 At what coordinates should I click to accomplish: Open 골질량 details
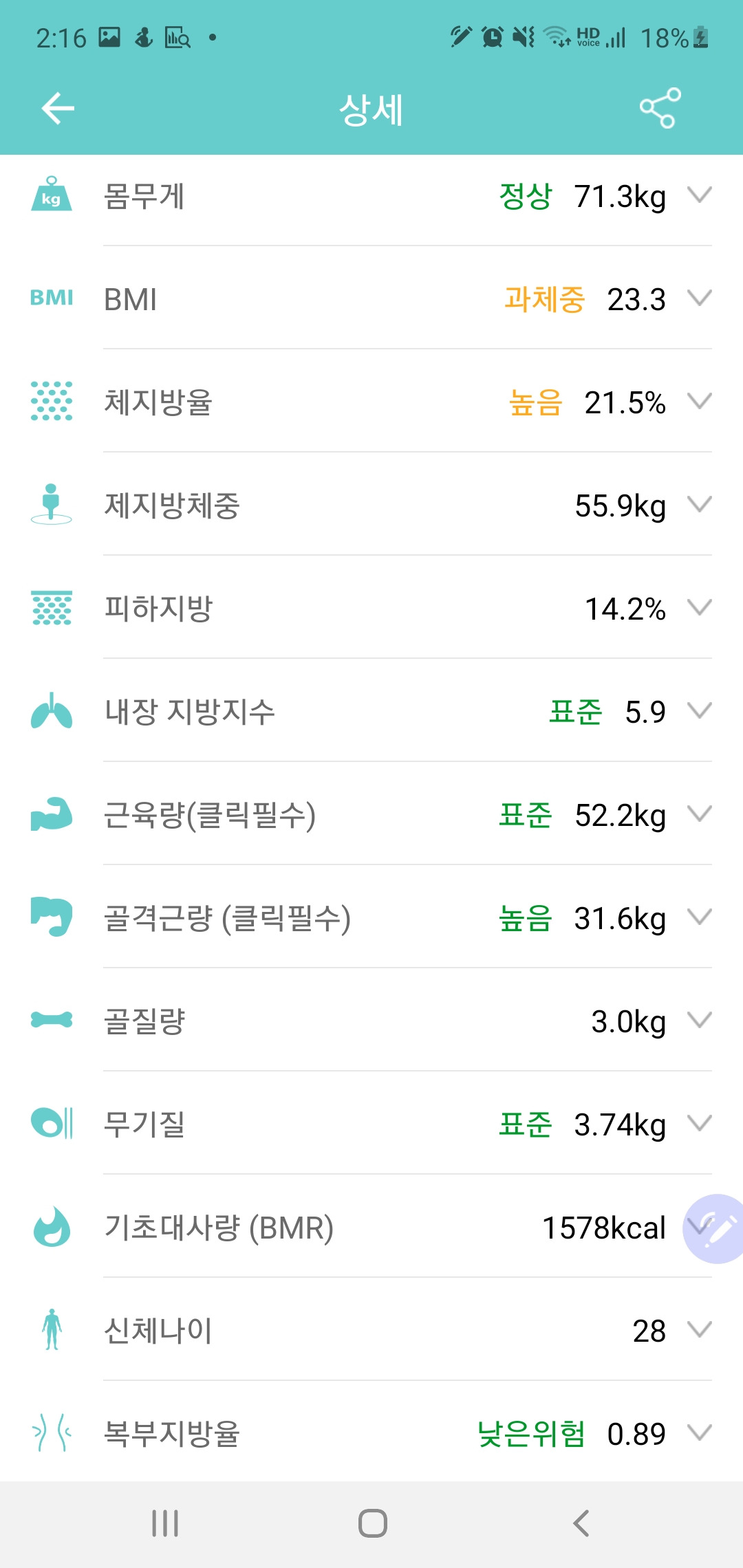click(x=371, y=1021)
